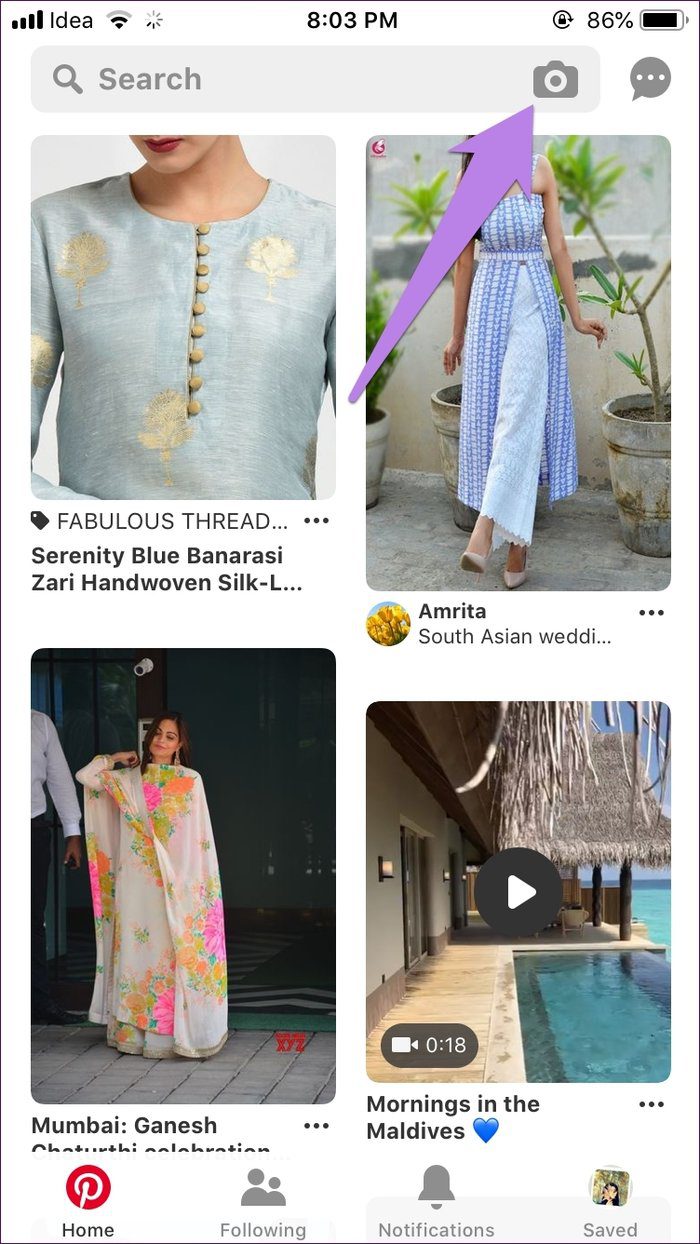
Task: Open options for Mumbai Ganesh pin
Action: 316,1126
